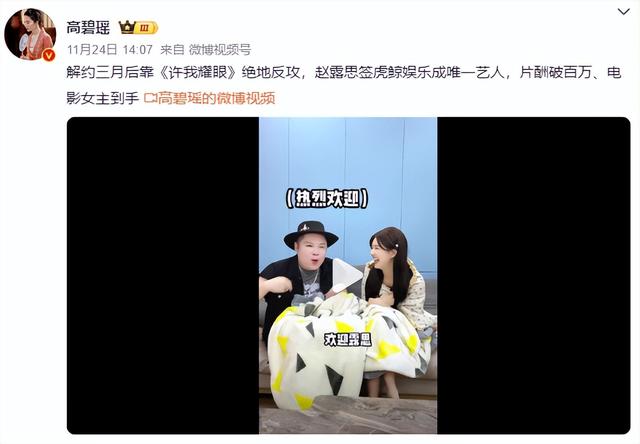Play the video in the post
The image size is (640, 444).
point(347,275)
